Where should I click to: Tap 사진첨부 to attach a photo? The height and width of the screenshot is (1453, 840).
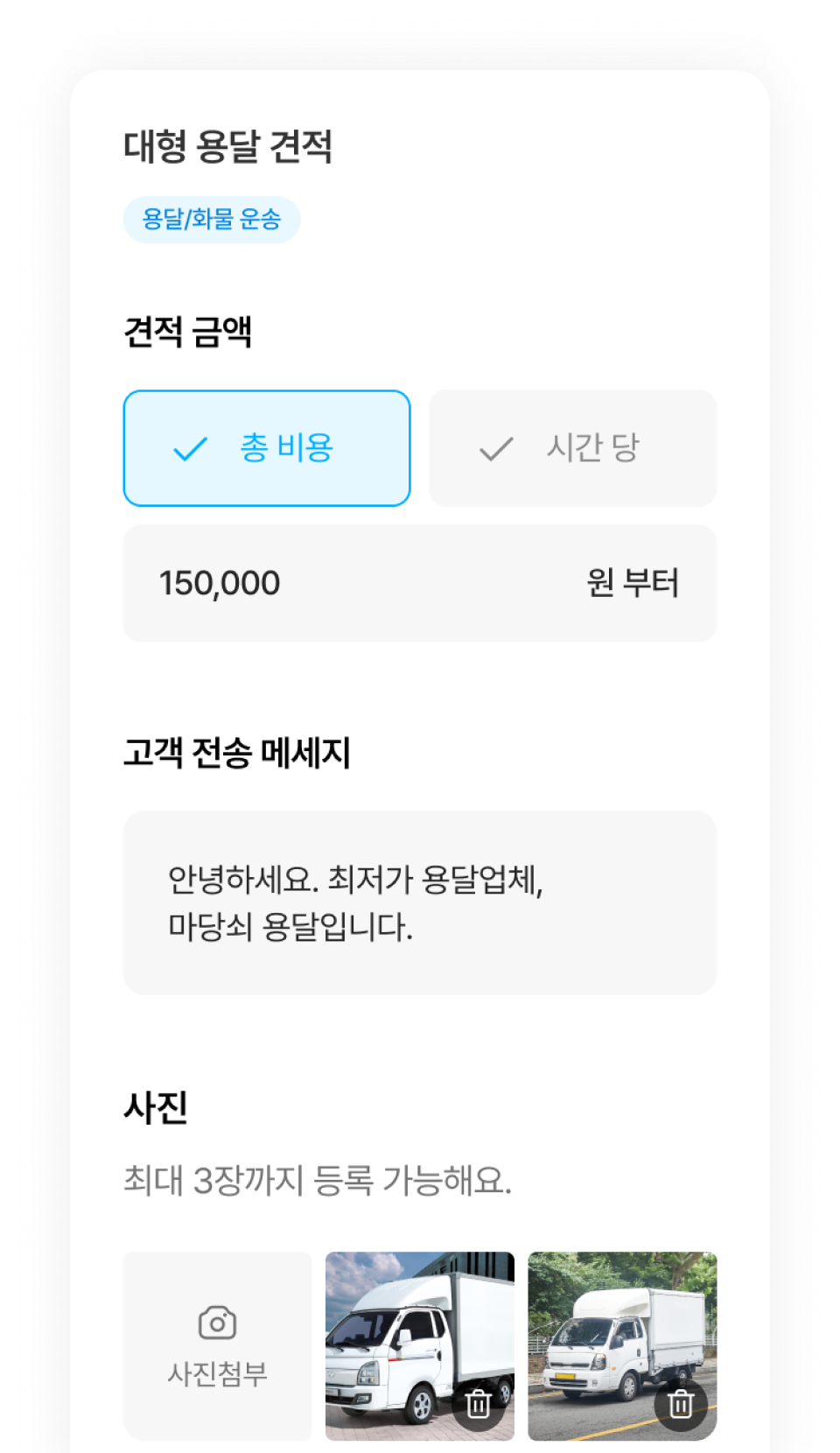[x=217, y=1346]
